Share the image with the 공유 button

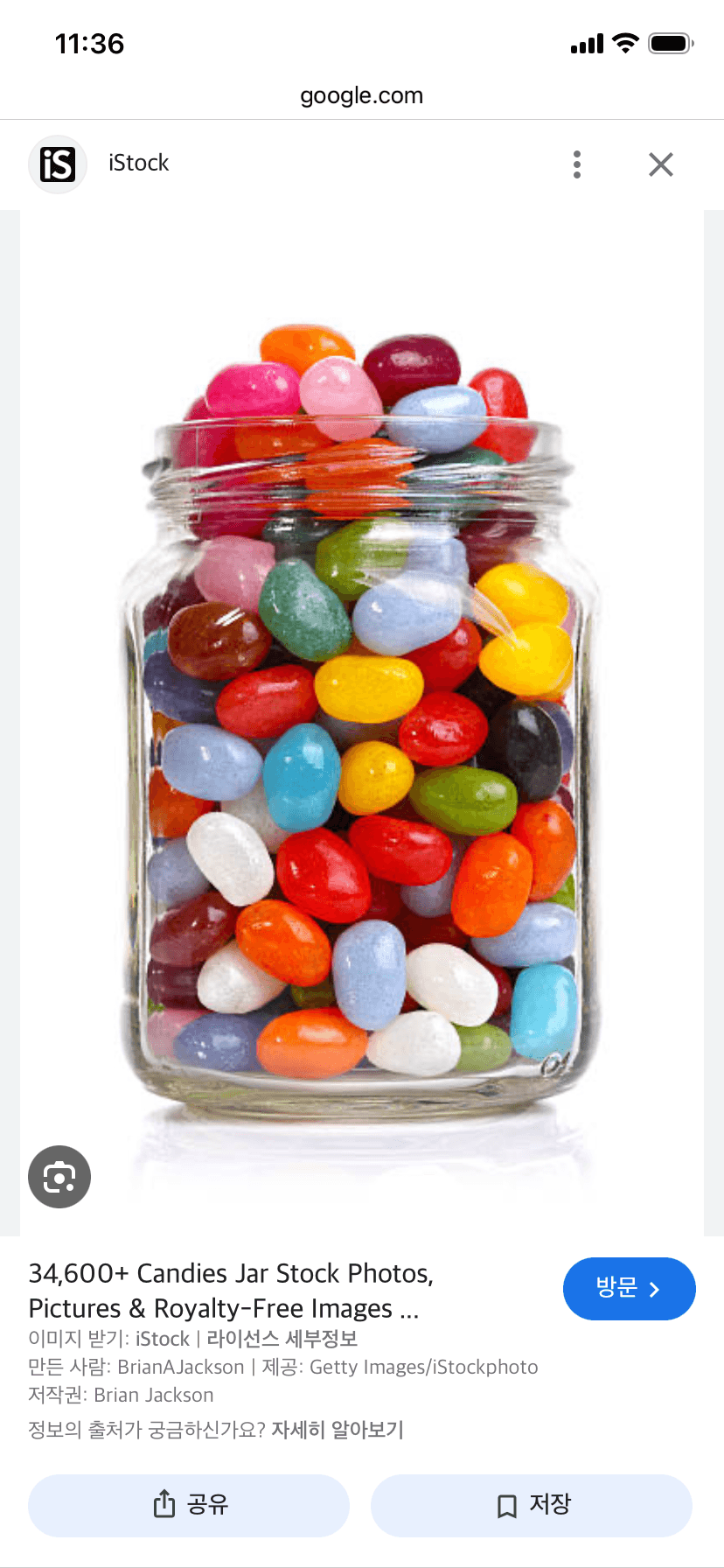tap(189, 1505)
